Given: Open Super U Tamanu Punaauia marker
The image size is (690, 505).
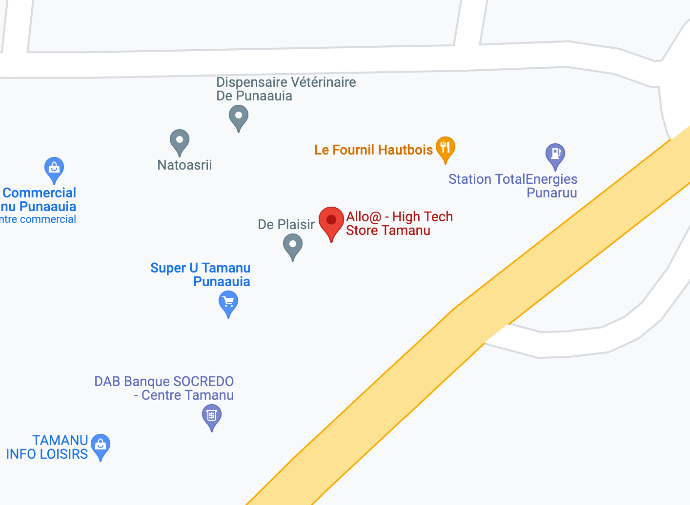Looking at the screenshot, I should pyautogui.click(x=229, y=302).
